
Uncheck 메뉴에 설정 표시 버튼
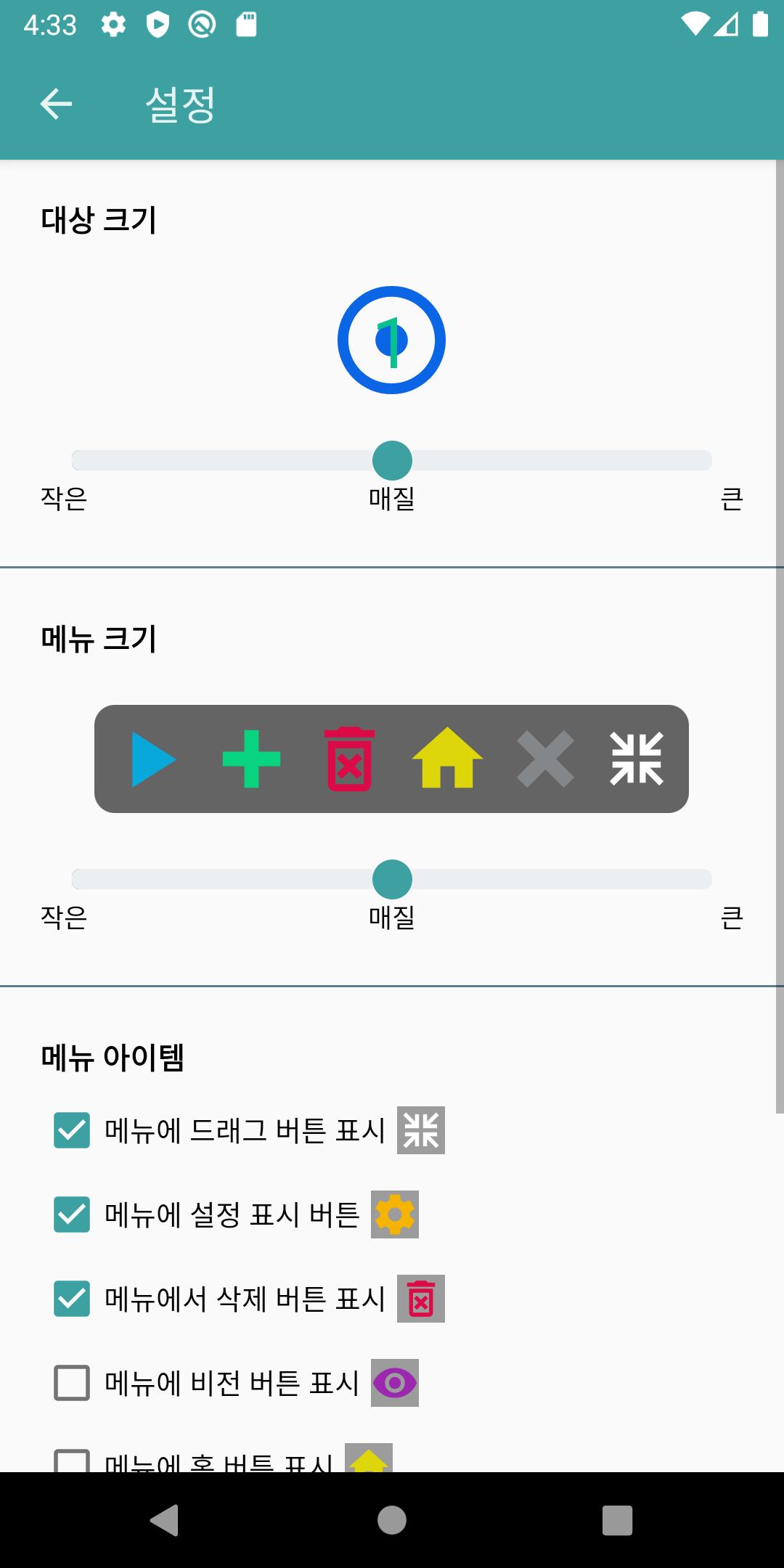pos(72,1214)
